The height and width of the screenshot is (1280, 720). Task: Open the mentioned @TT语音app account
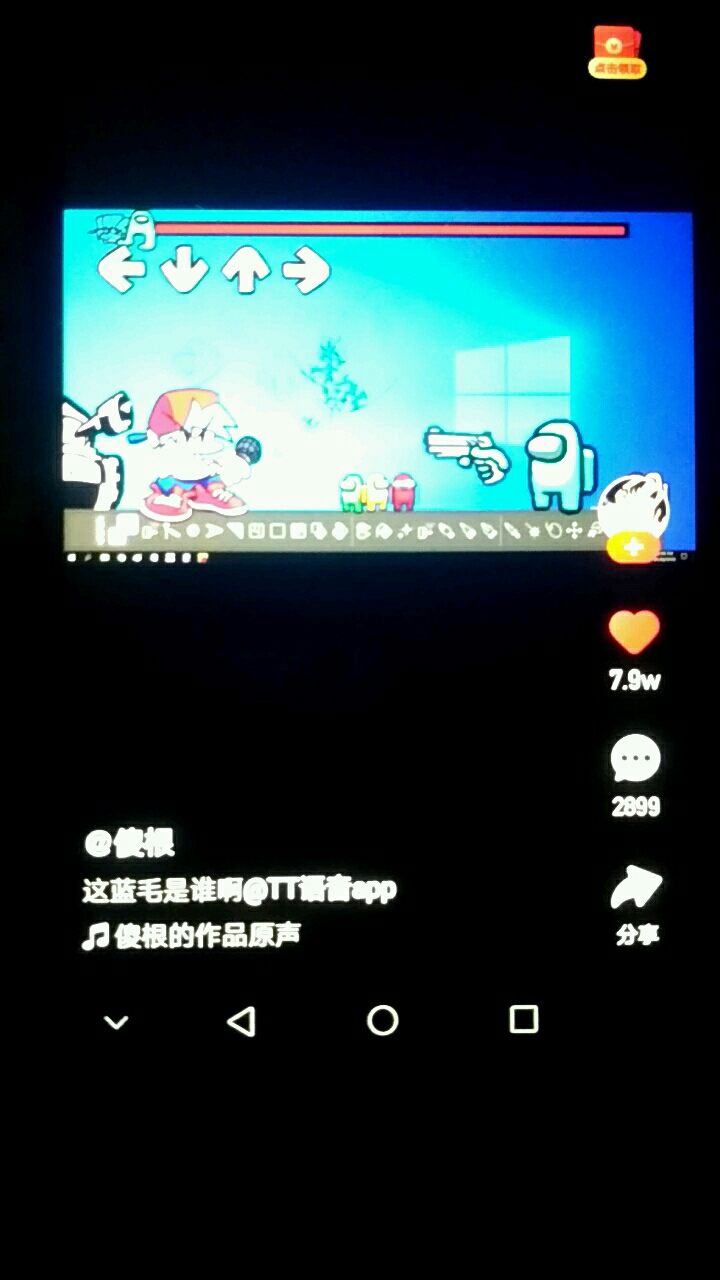pyautogui.click(x=328, y=889)
